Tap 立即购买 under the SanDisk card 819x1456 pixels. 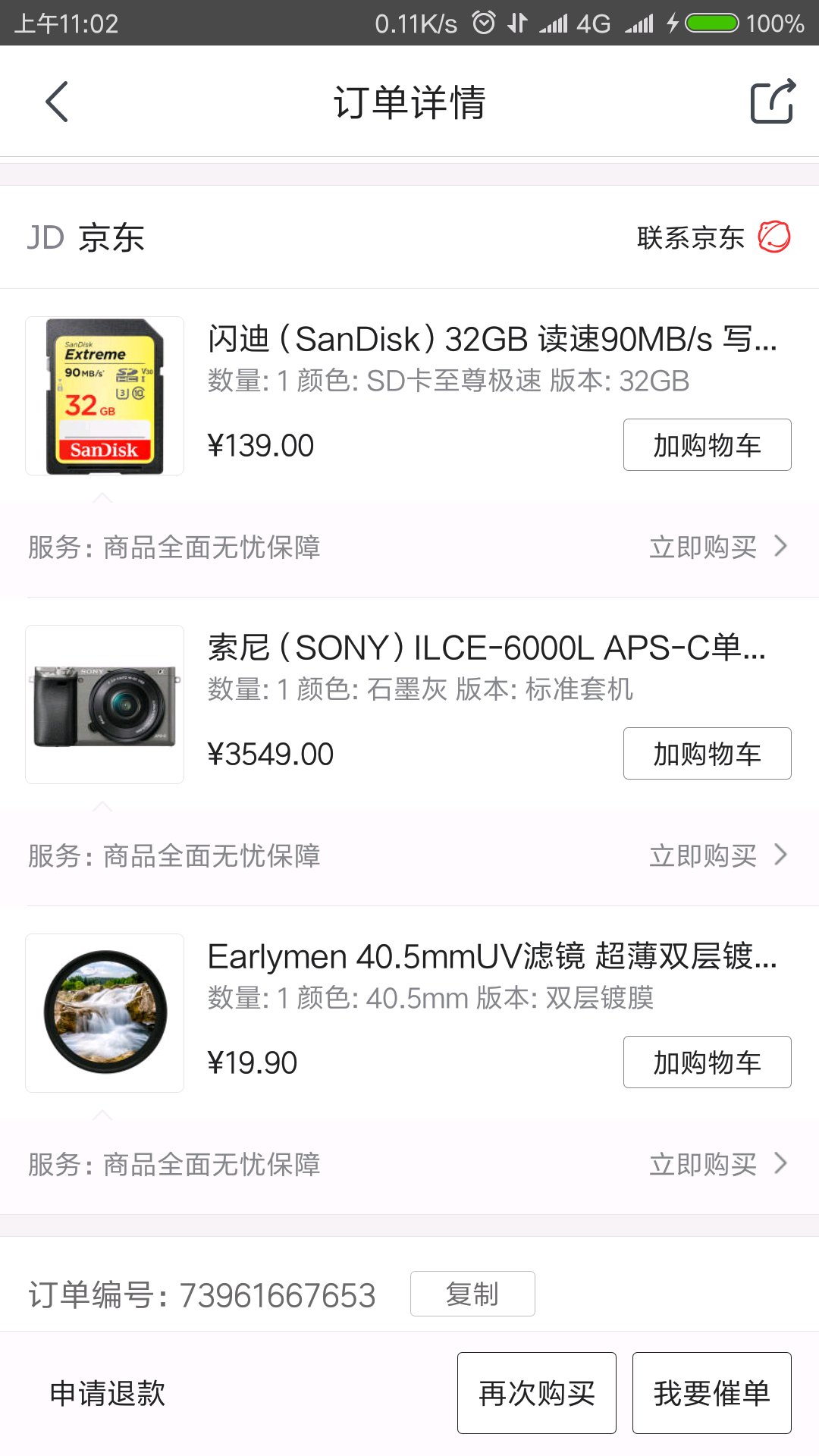(717, 547)
